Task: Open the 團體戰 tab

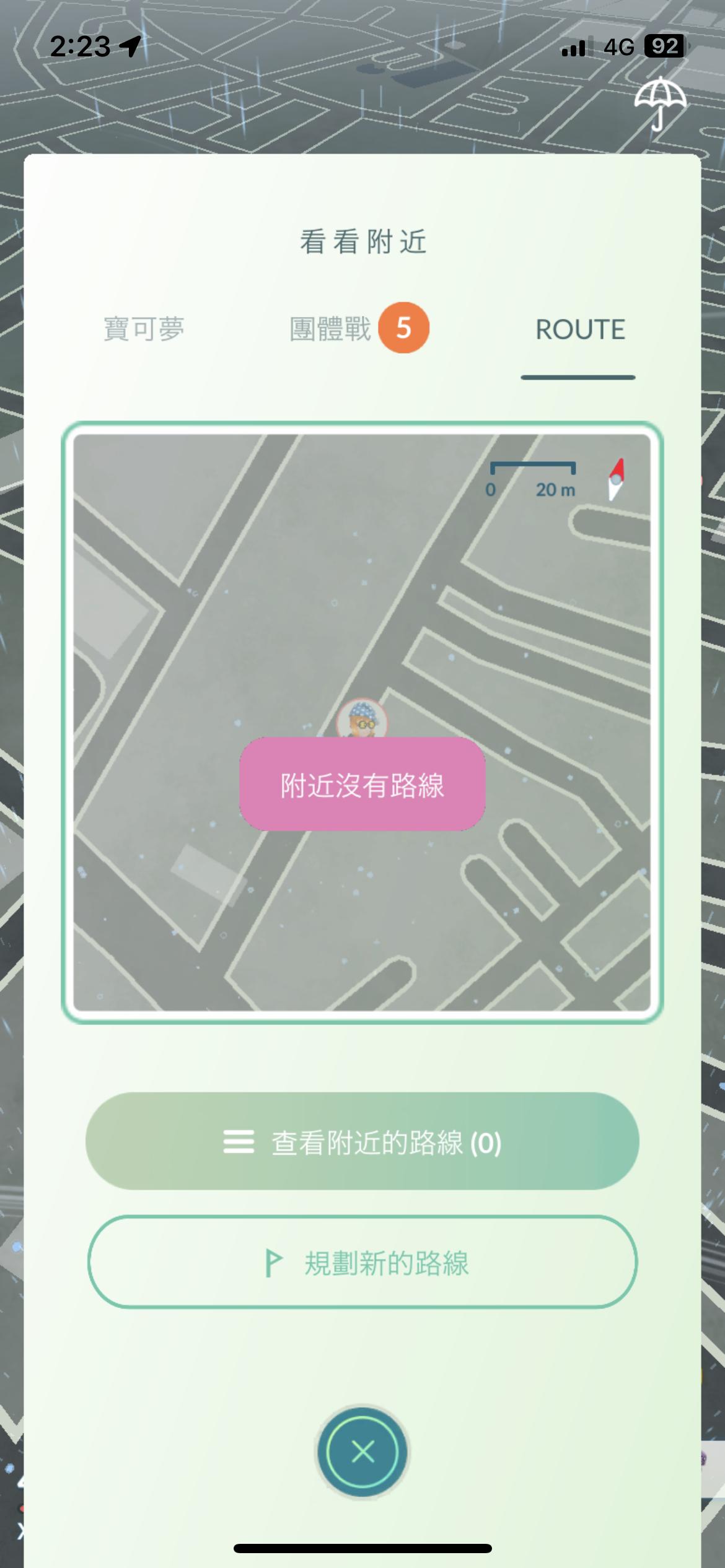Action: coord(358,329)
